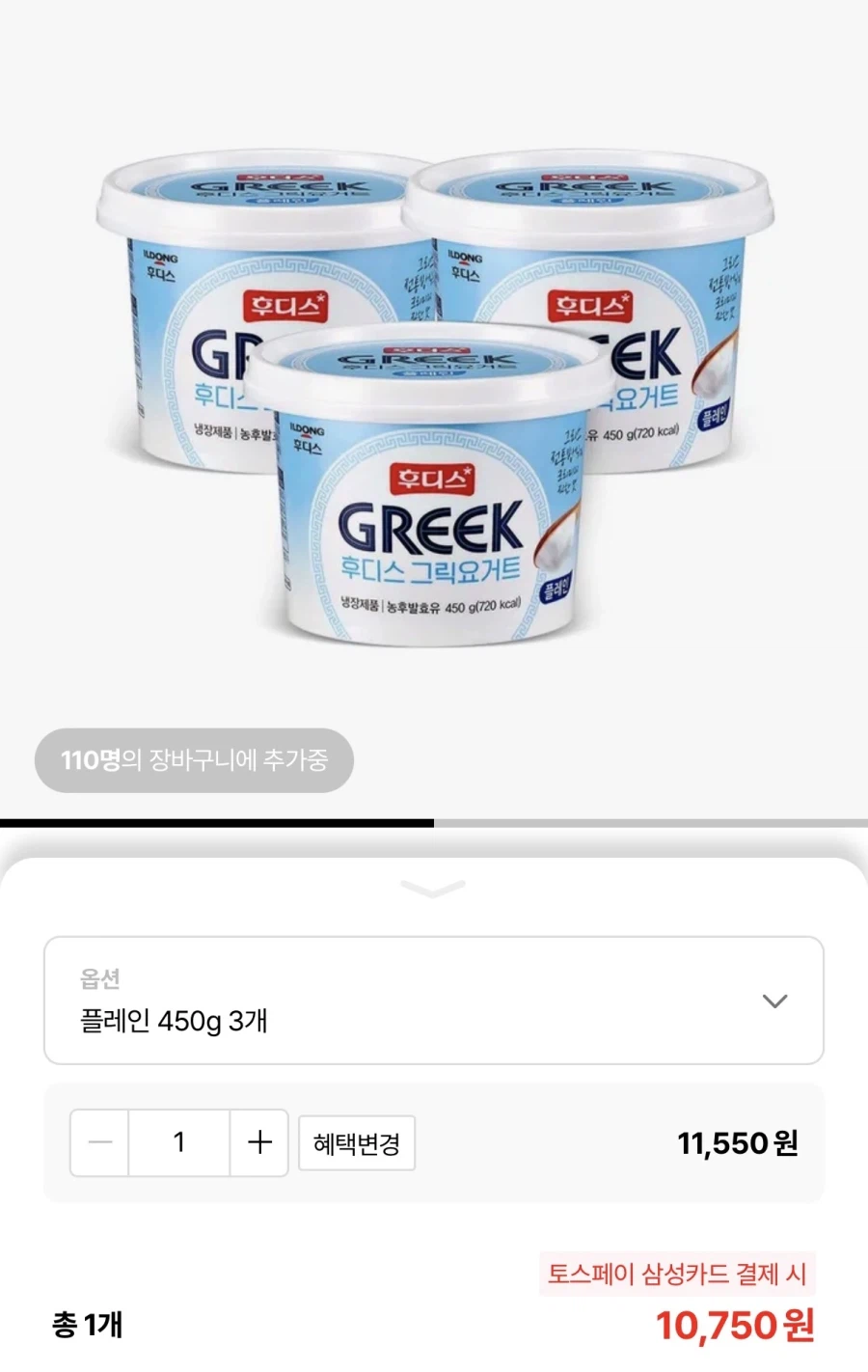Click the "혜택변경" button
868x1372 pixels.
[x=357, y=1142]
